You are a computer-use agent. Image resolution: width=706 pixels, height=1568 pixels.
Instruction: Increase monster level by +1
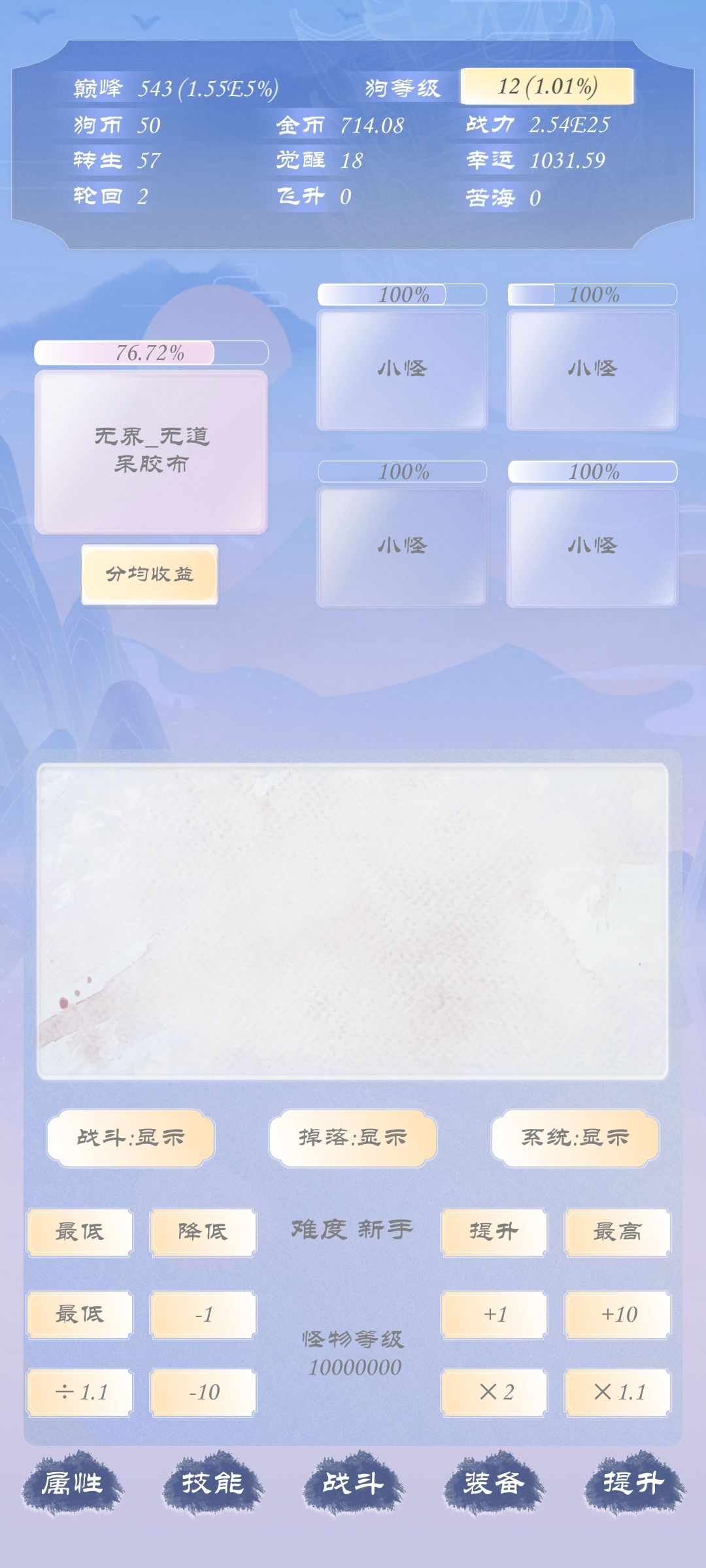click(x=494, y=1314)
